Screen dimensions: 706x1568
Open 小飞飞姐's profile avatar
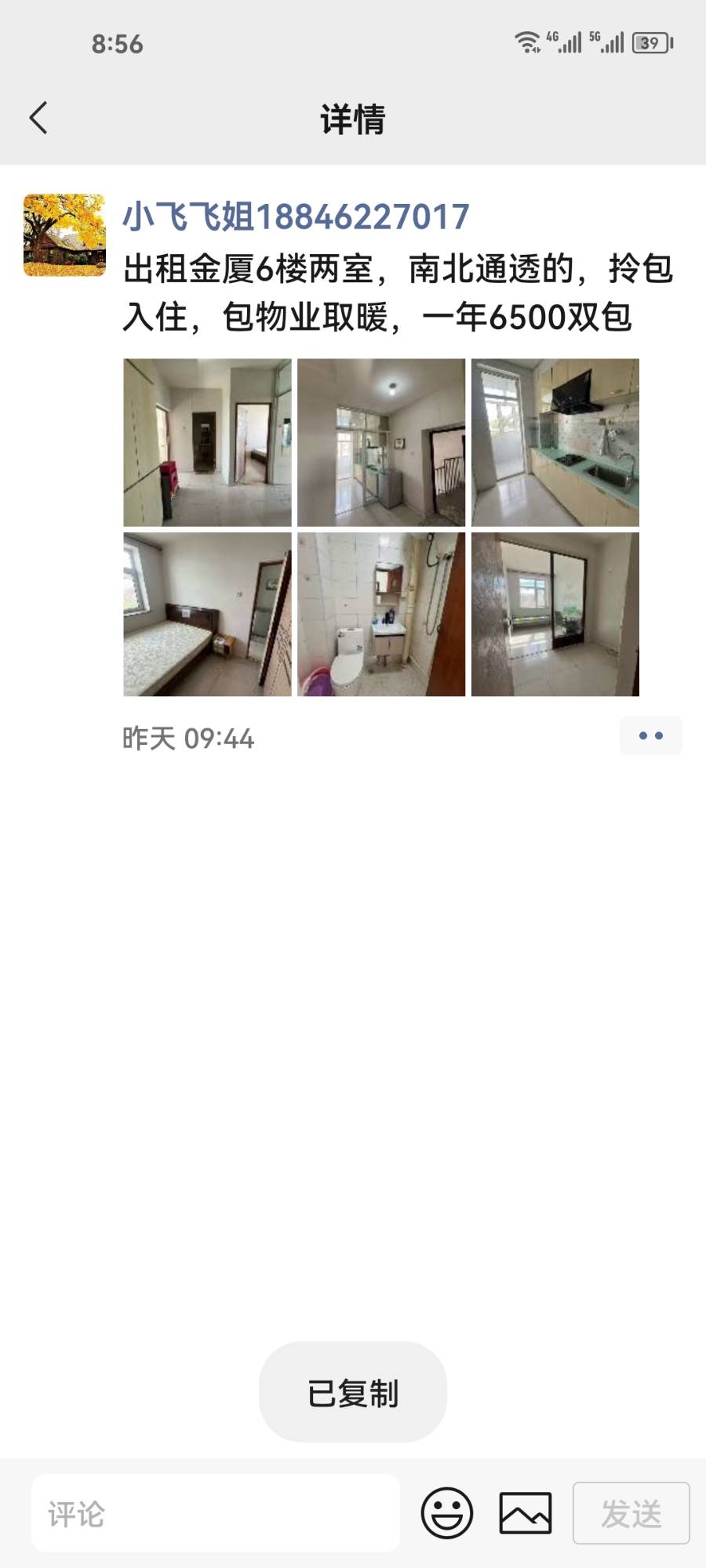(x=64, y=235)
